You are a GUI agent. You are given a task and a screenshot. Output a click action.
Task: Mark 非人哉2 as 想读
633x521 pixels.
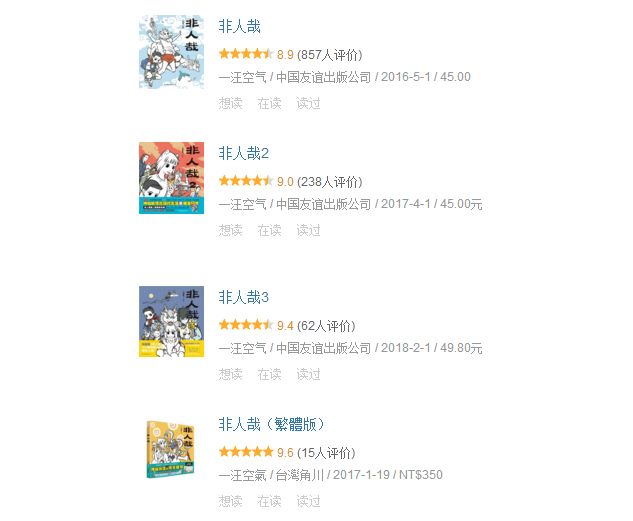230,230
